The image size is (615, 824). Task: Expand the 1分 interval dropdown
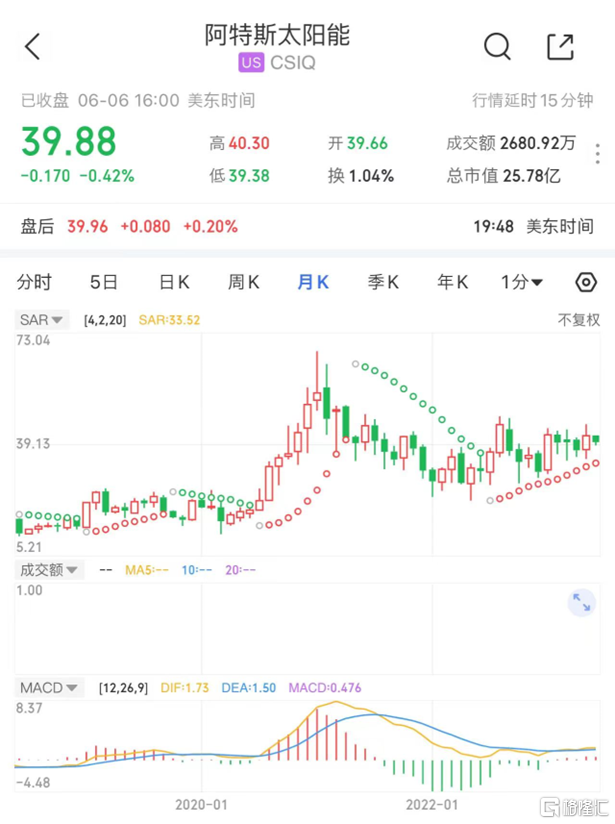point(521,282)
